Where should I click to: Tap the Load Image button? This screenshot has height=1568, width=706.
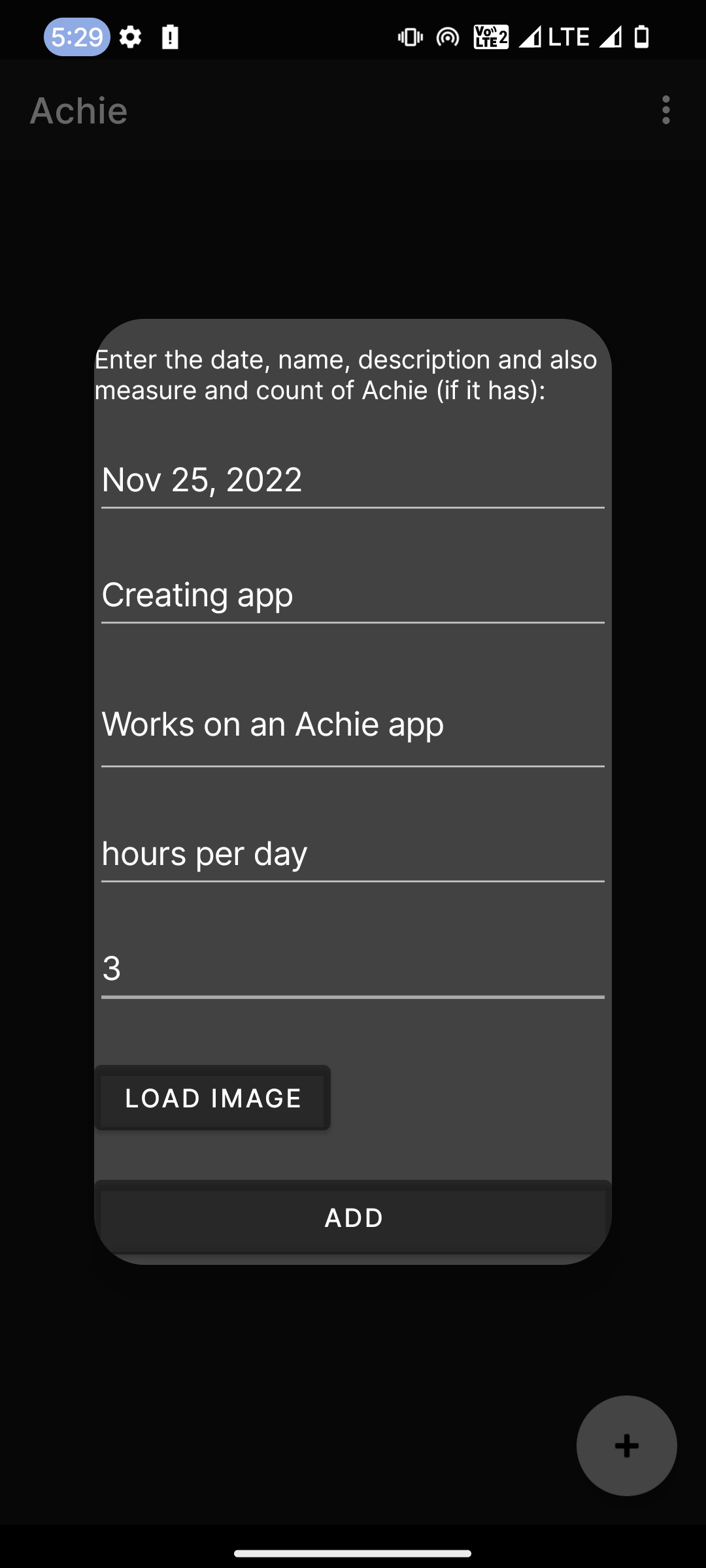click(x=213, y=1098)
